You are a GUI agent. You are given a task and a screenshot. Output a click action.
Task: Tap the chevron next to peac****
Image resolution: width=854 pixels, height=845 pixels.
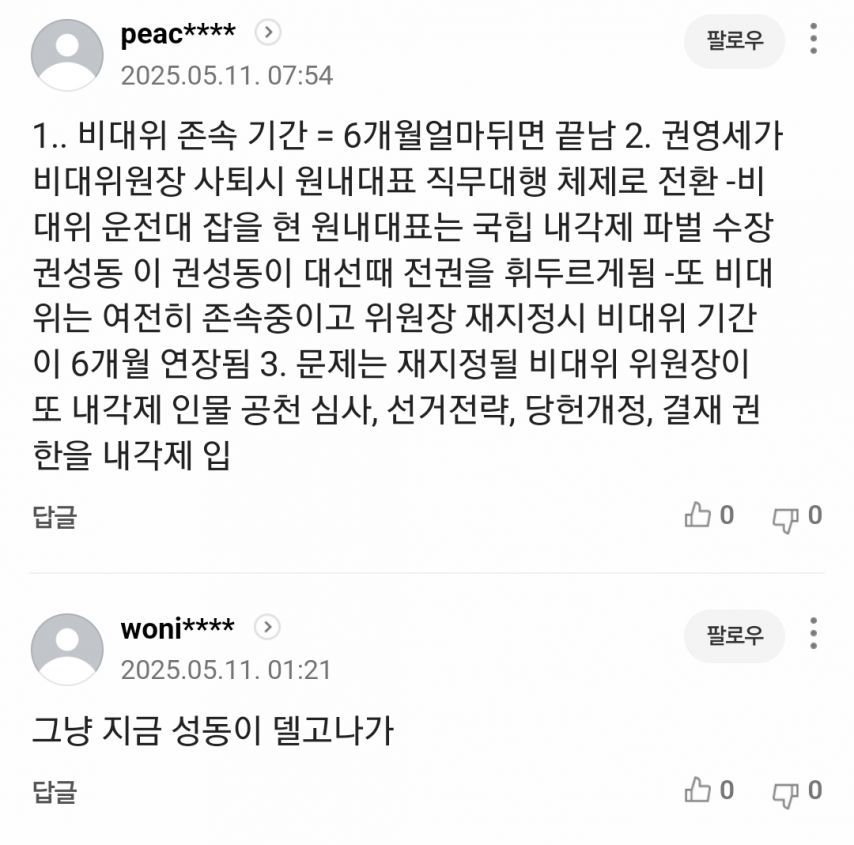[x=267, y=33]
